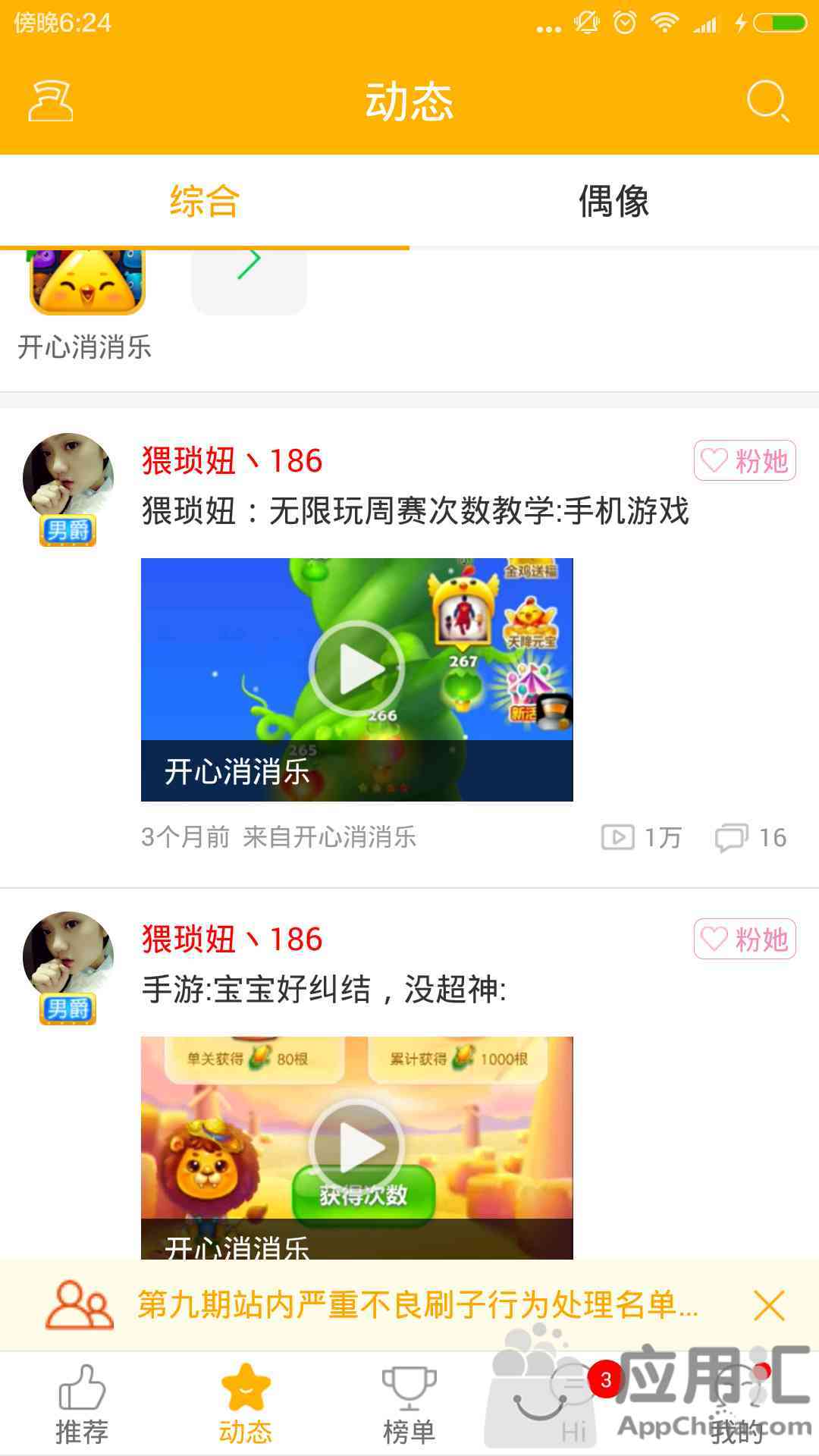The width and height of the screenshot is (819, 1456).
Task: Open the Hi messages tab with the 3 badge
Action: (x=573, y=1404)
